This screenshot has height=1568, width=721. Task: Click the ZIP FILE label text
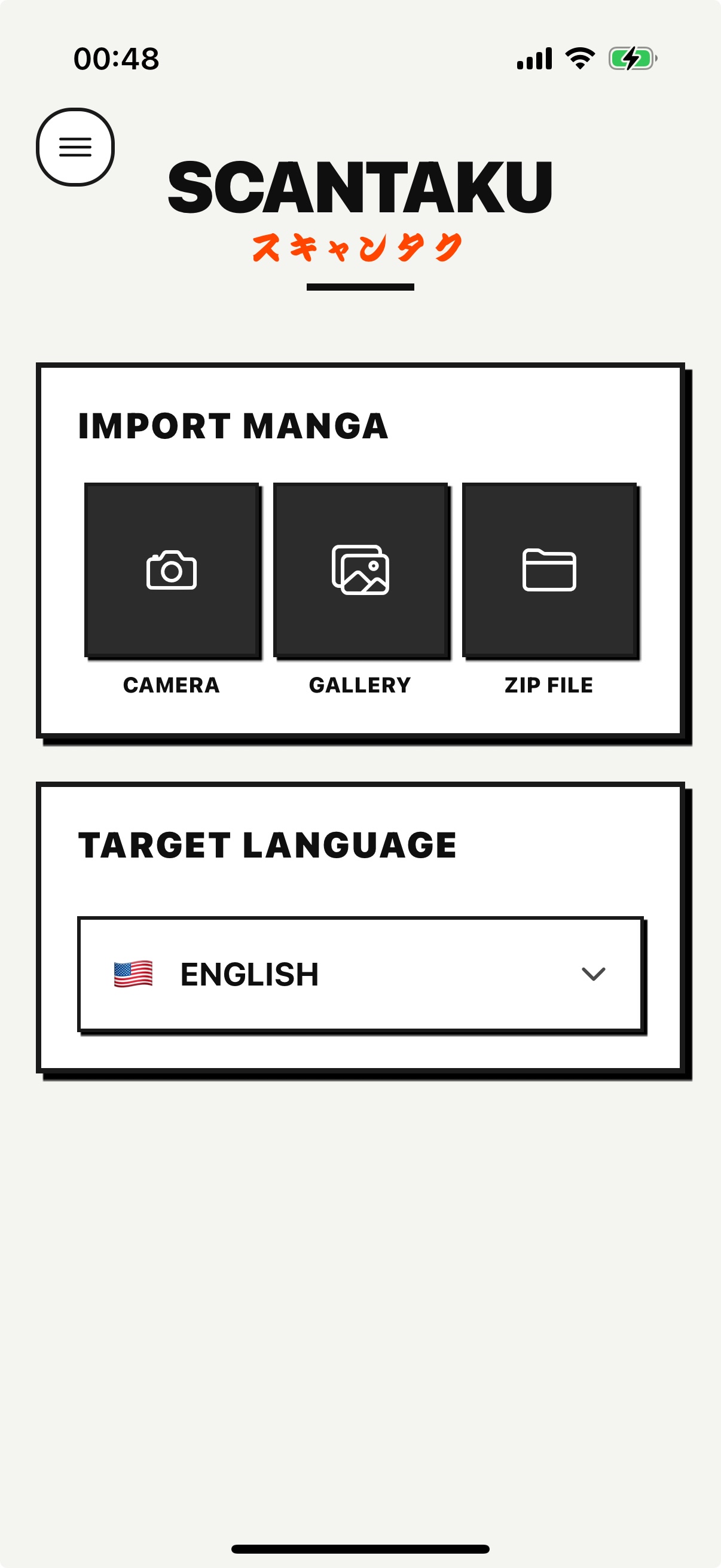pyautogui.click(x=548, y=685)
